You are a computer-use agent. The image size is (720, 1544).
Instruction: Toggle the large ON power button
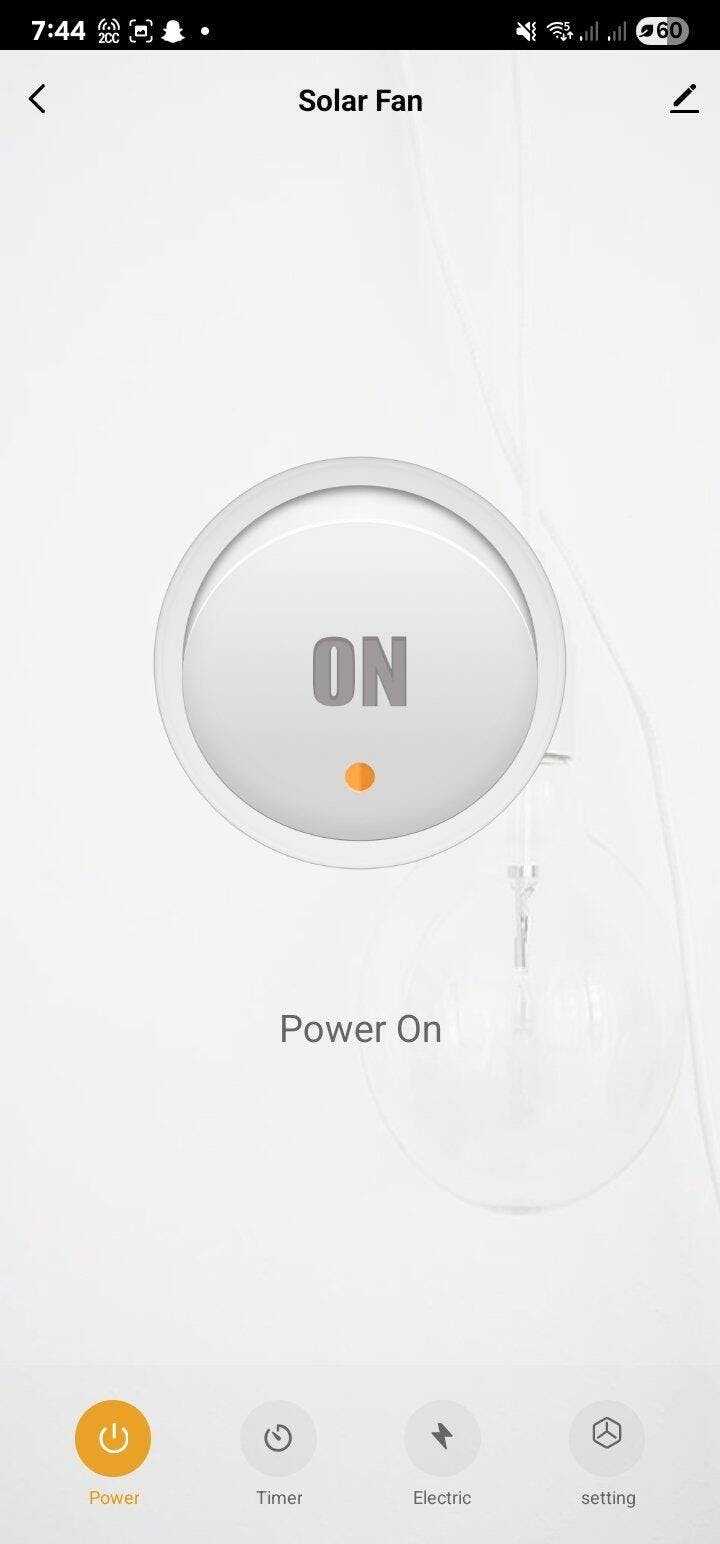click(x=360, y=662)
